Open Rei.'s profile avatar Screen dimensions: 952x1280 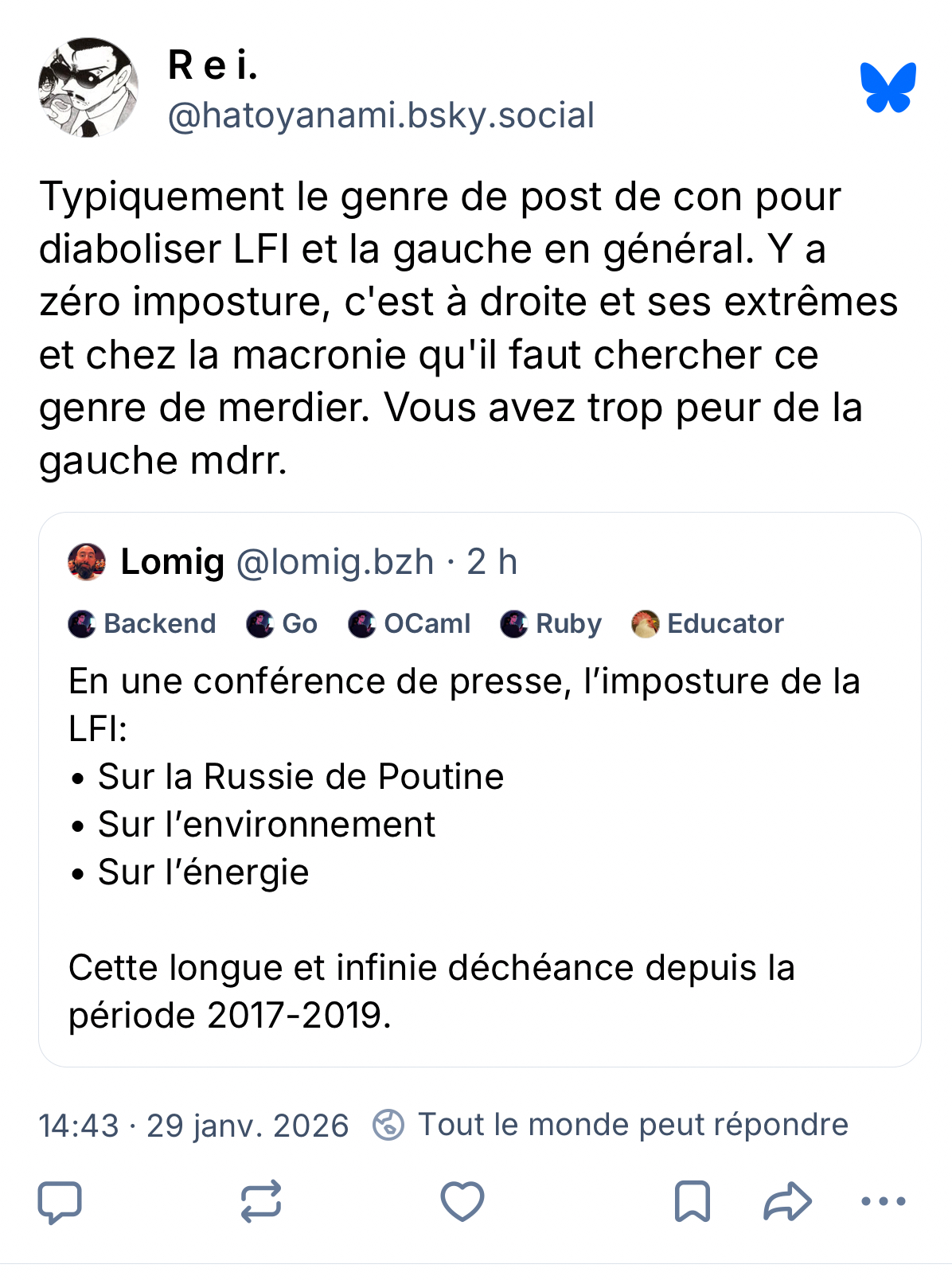point(88,88)
